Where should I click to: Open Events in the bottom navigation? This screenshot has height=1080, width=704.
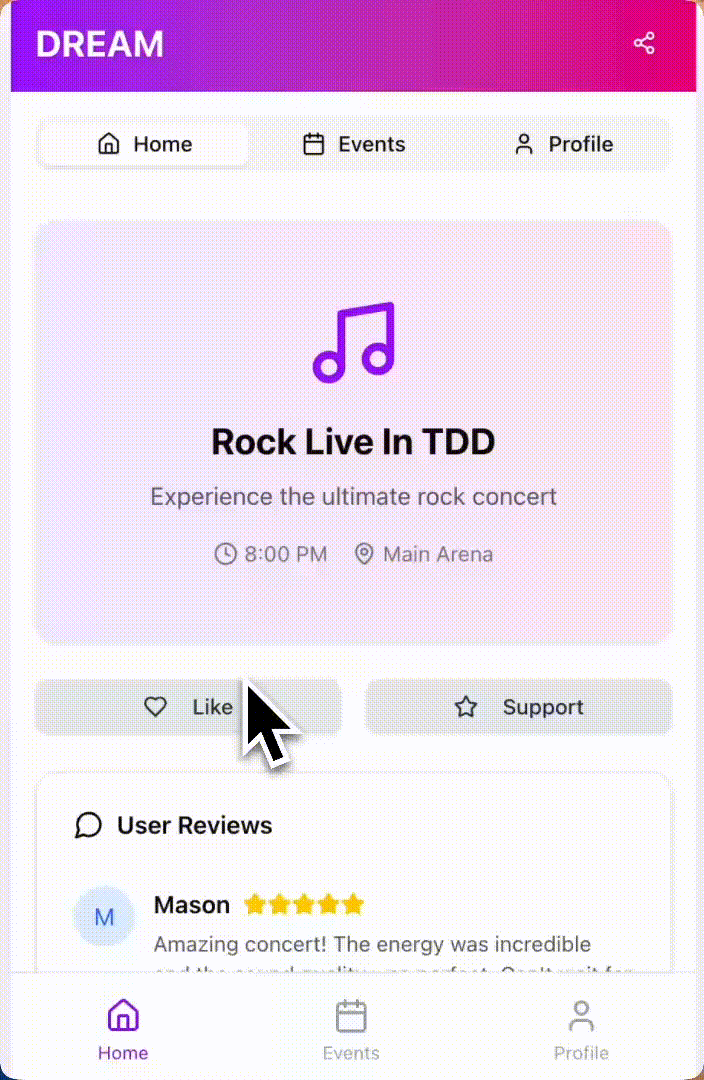(351, 1030)
